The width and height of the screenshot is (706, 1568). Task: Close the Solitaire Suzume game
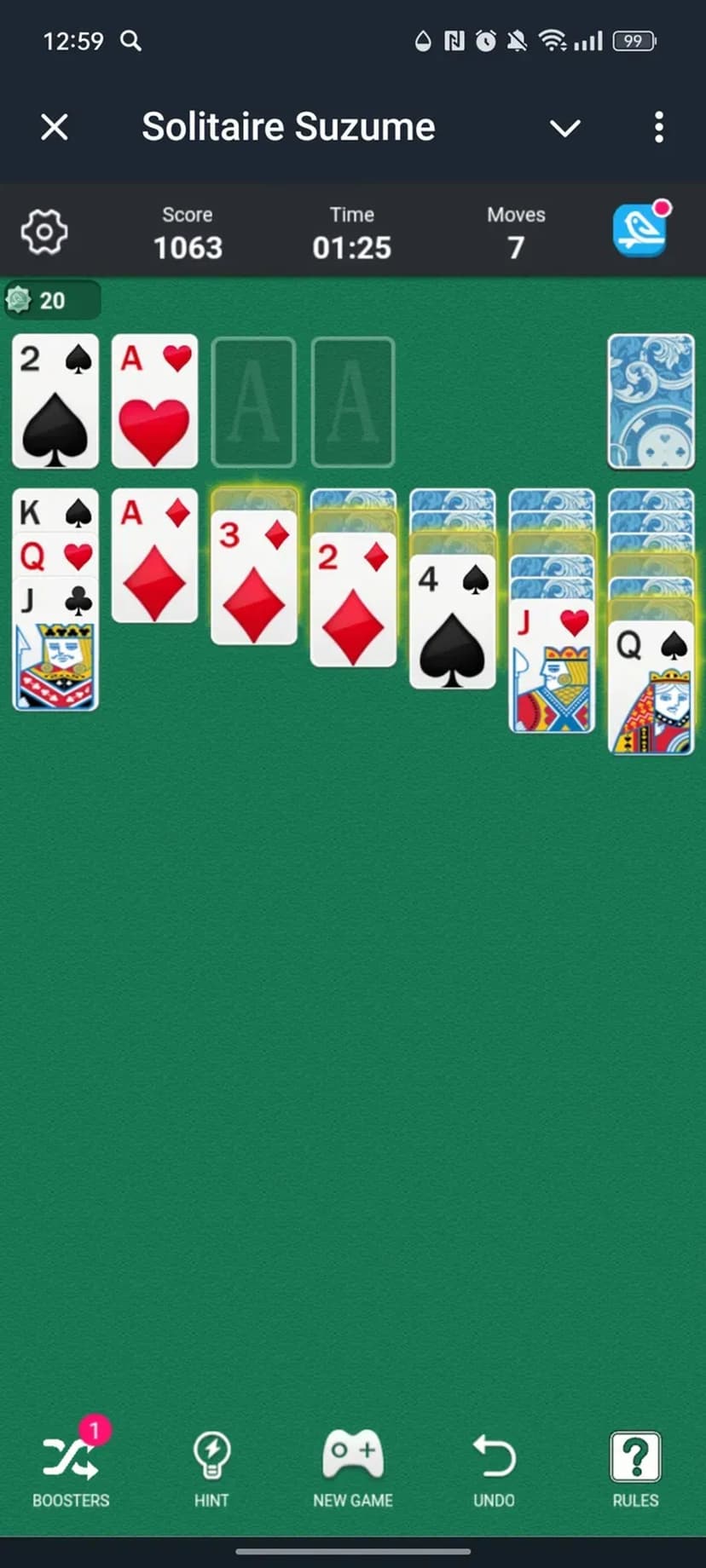pos(55,128)
